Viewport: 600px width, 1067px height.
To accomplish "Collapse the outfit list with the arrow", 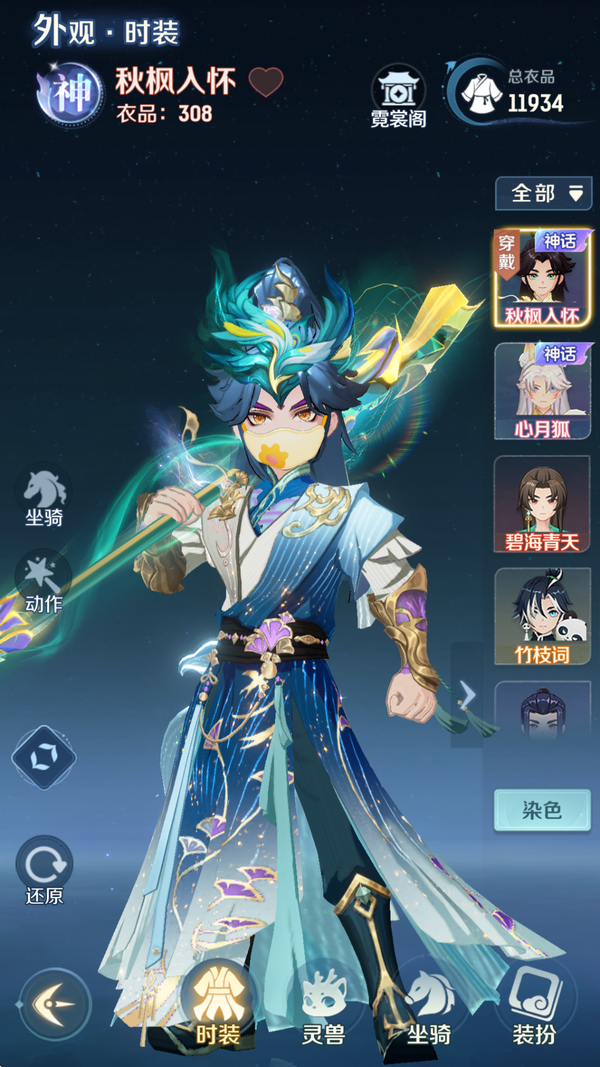I will tap(467, 694).
